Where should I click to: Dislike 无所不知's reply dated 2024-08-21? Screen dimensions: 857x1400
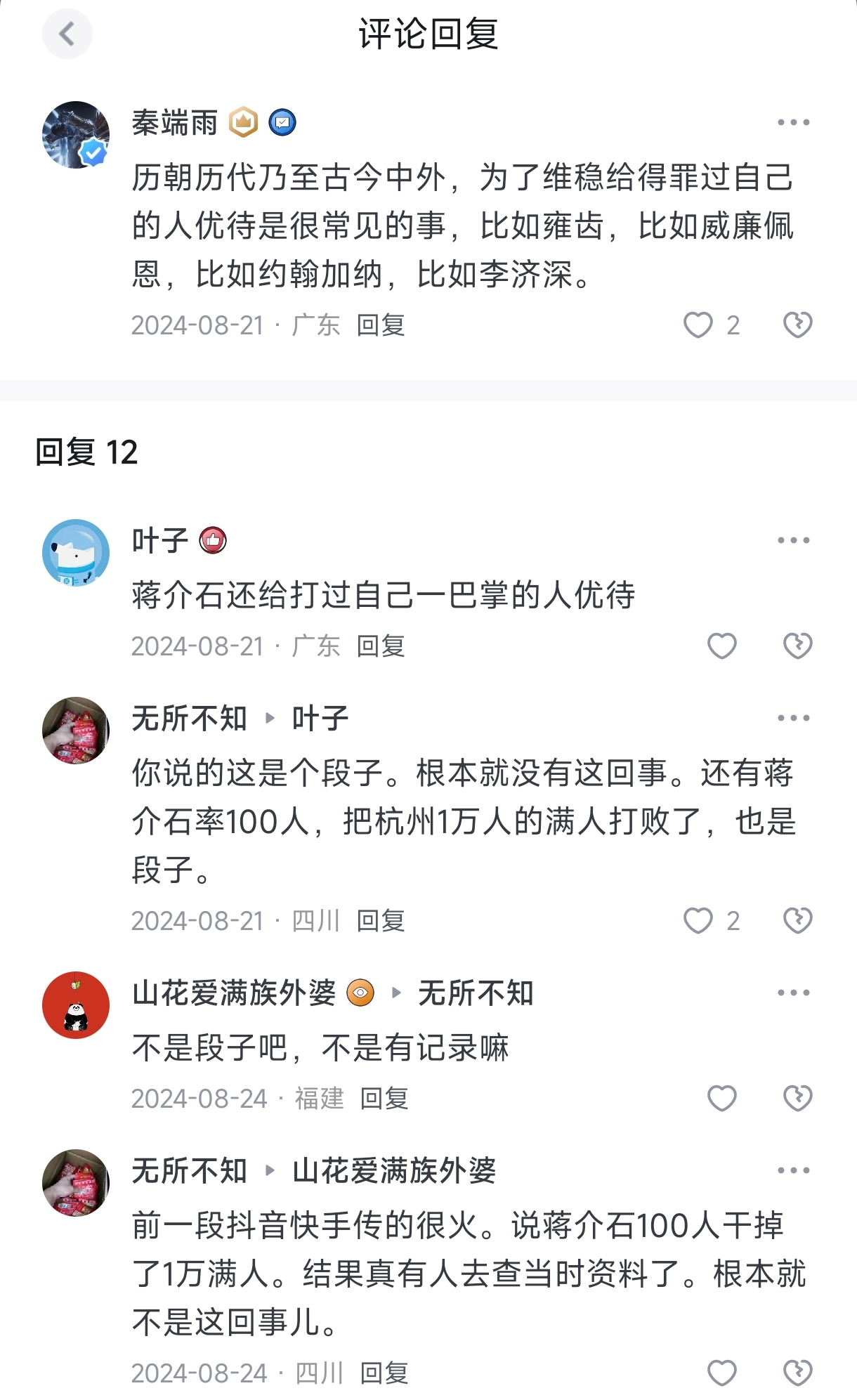797,921
